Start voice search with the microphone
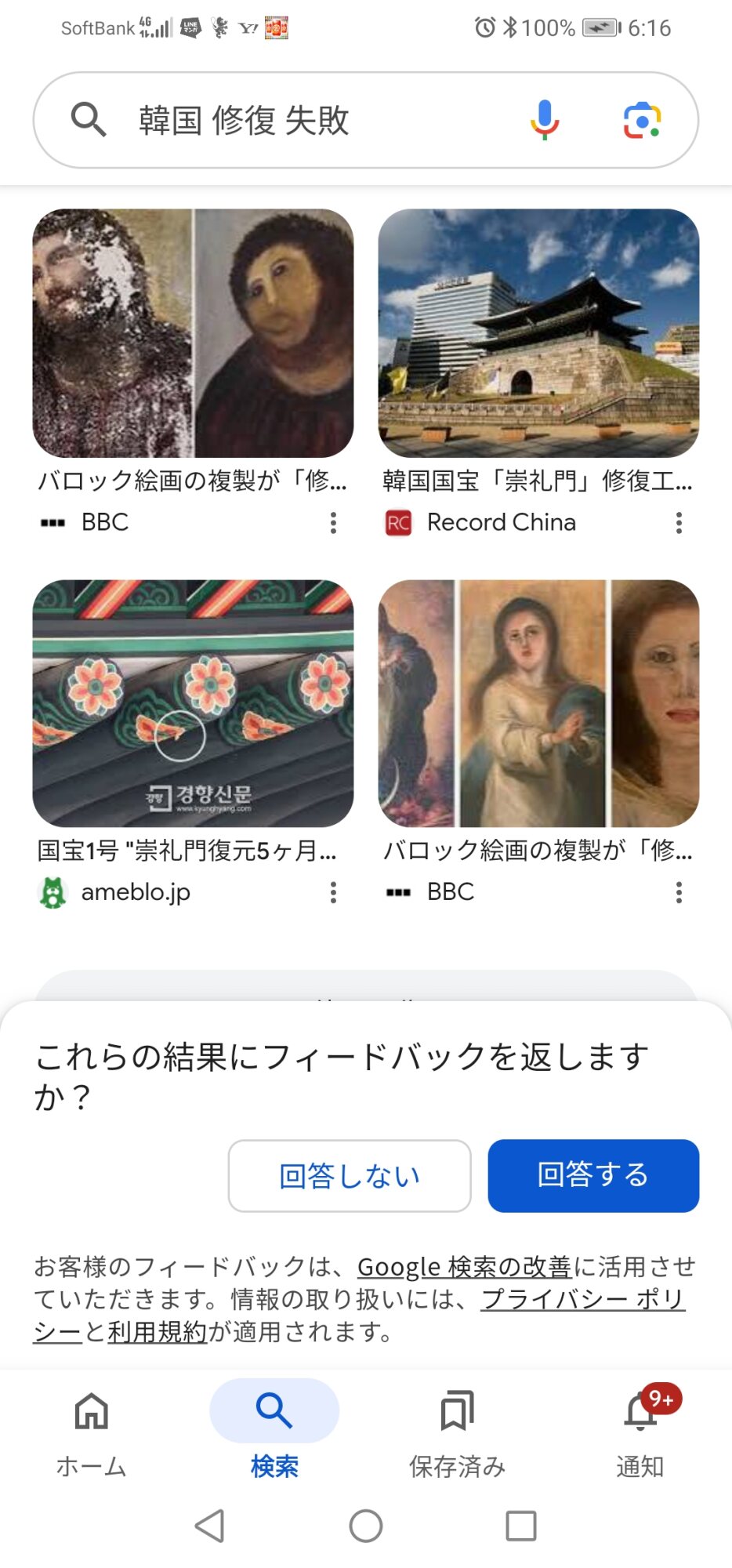Image resolution: width=732 pixels, height=1568 pixels. (544, 121)
